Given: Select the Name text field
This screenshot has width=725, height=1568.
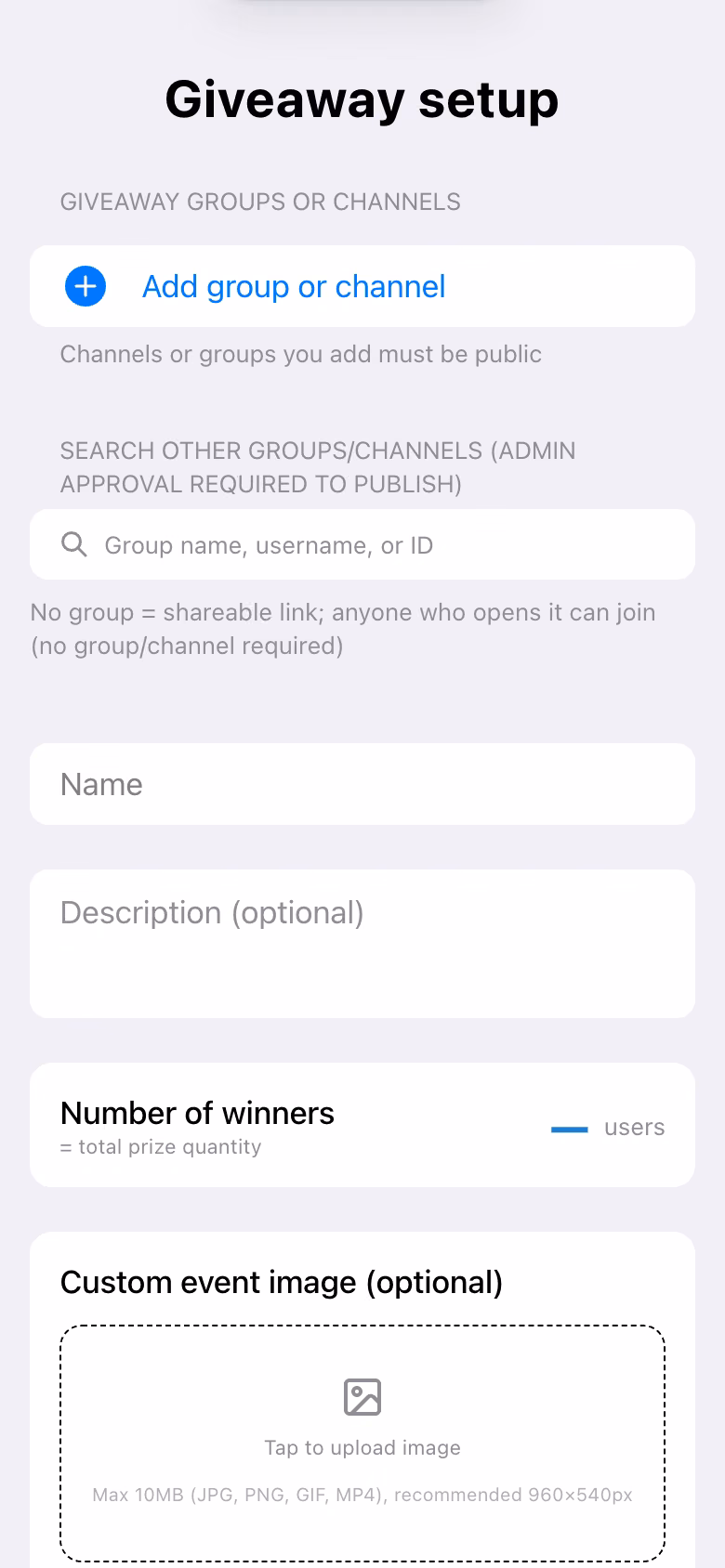Looking at the screenshot, I should (362, 784).
